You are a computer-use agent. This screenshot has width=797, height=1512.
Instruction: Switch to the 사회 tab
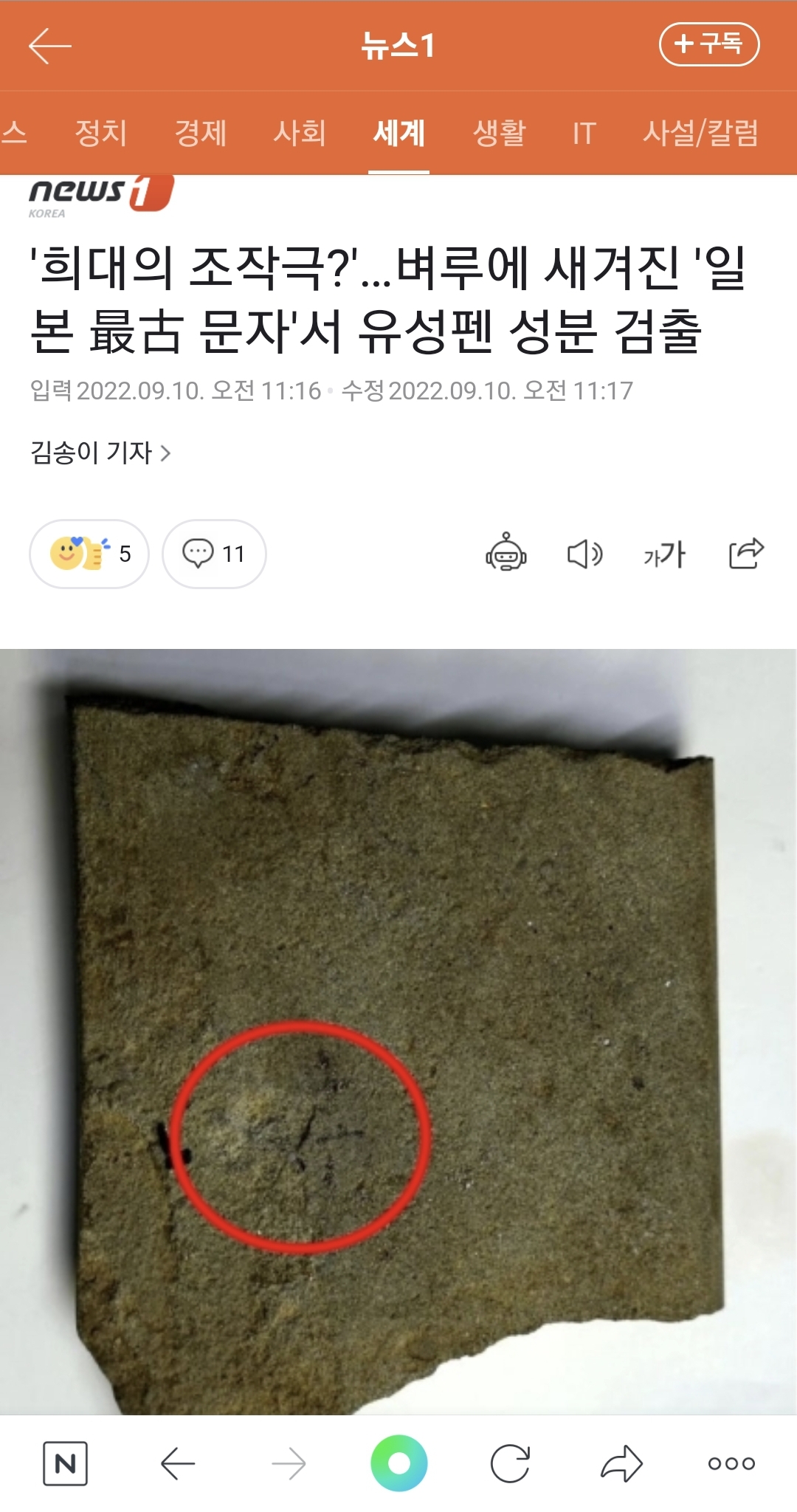299,133
